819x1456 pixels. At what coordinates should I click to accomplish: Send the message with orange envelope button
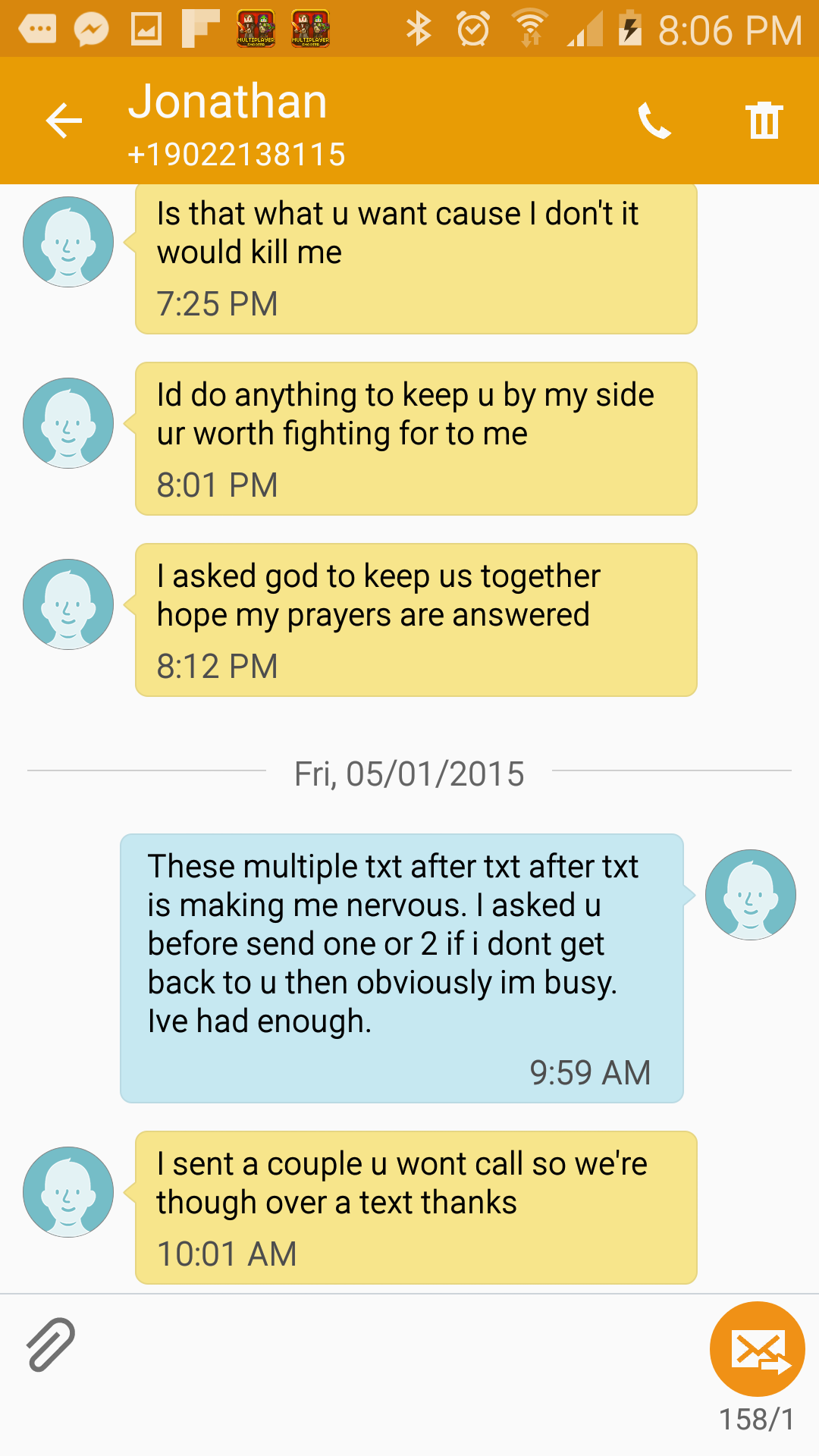point(757,1349)
